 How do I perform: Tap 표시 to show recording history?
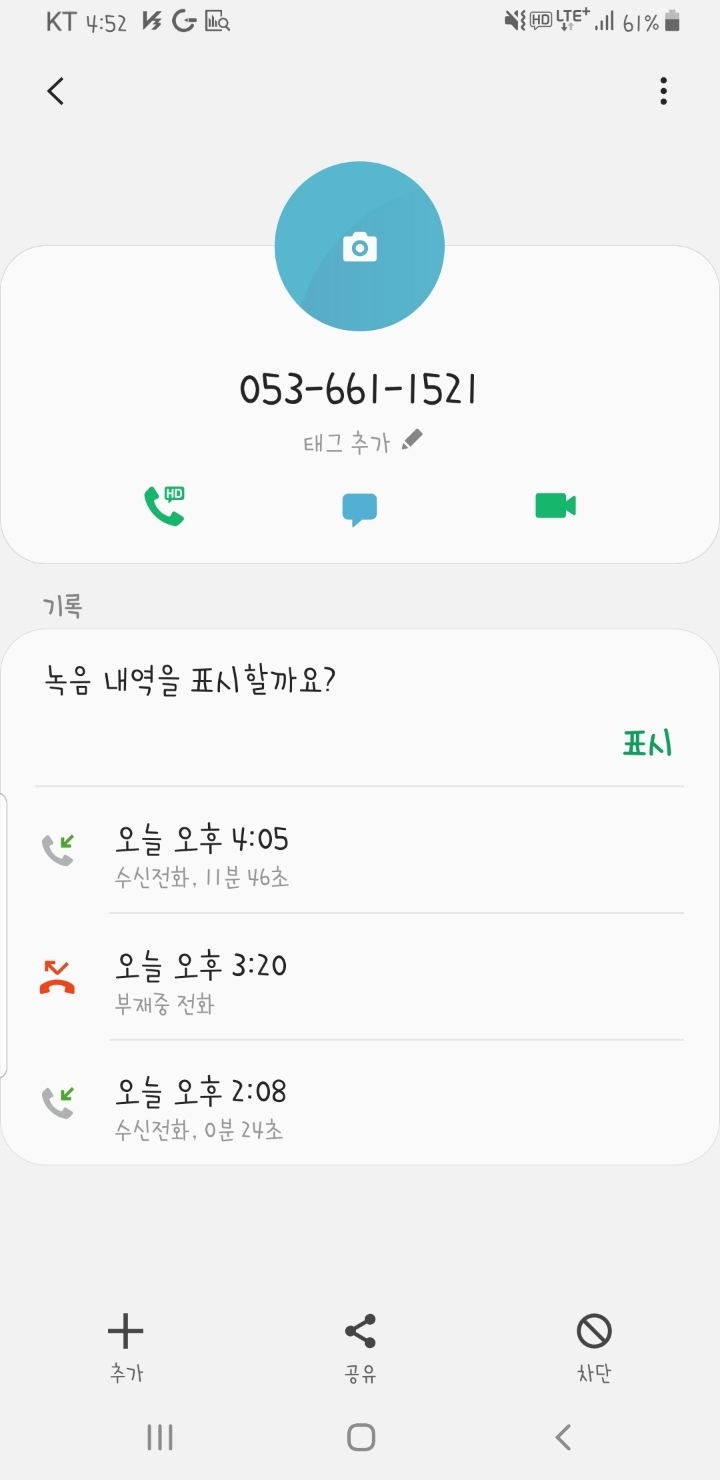[647, 744]
